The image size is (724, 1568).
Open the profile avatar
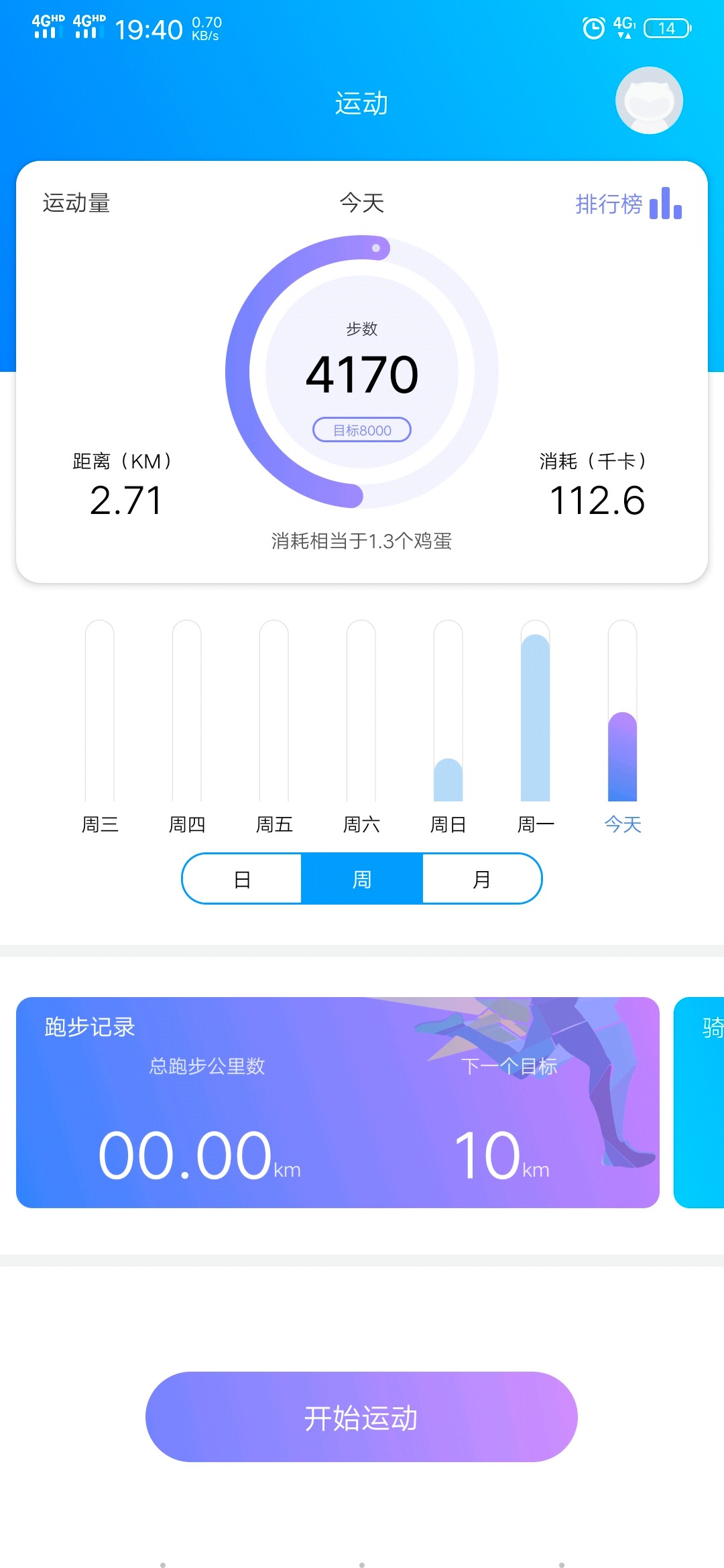coord(649,101)
